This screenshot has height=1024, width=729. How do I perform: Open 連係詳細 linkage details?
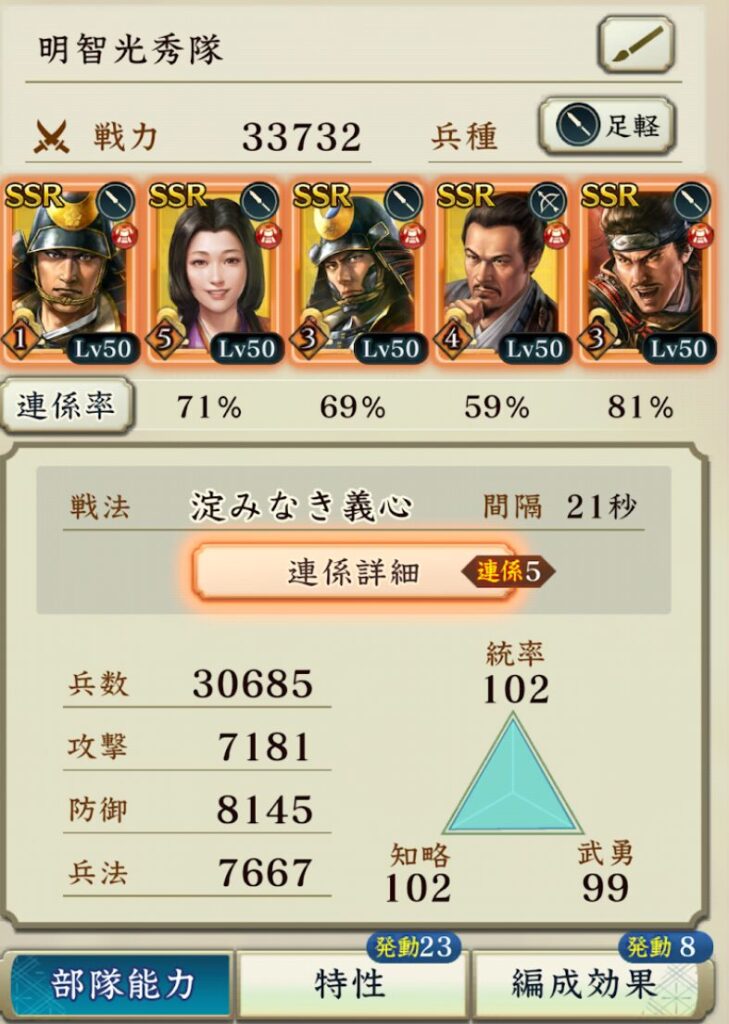pyautogui.click(x=353, y=573)
